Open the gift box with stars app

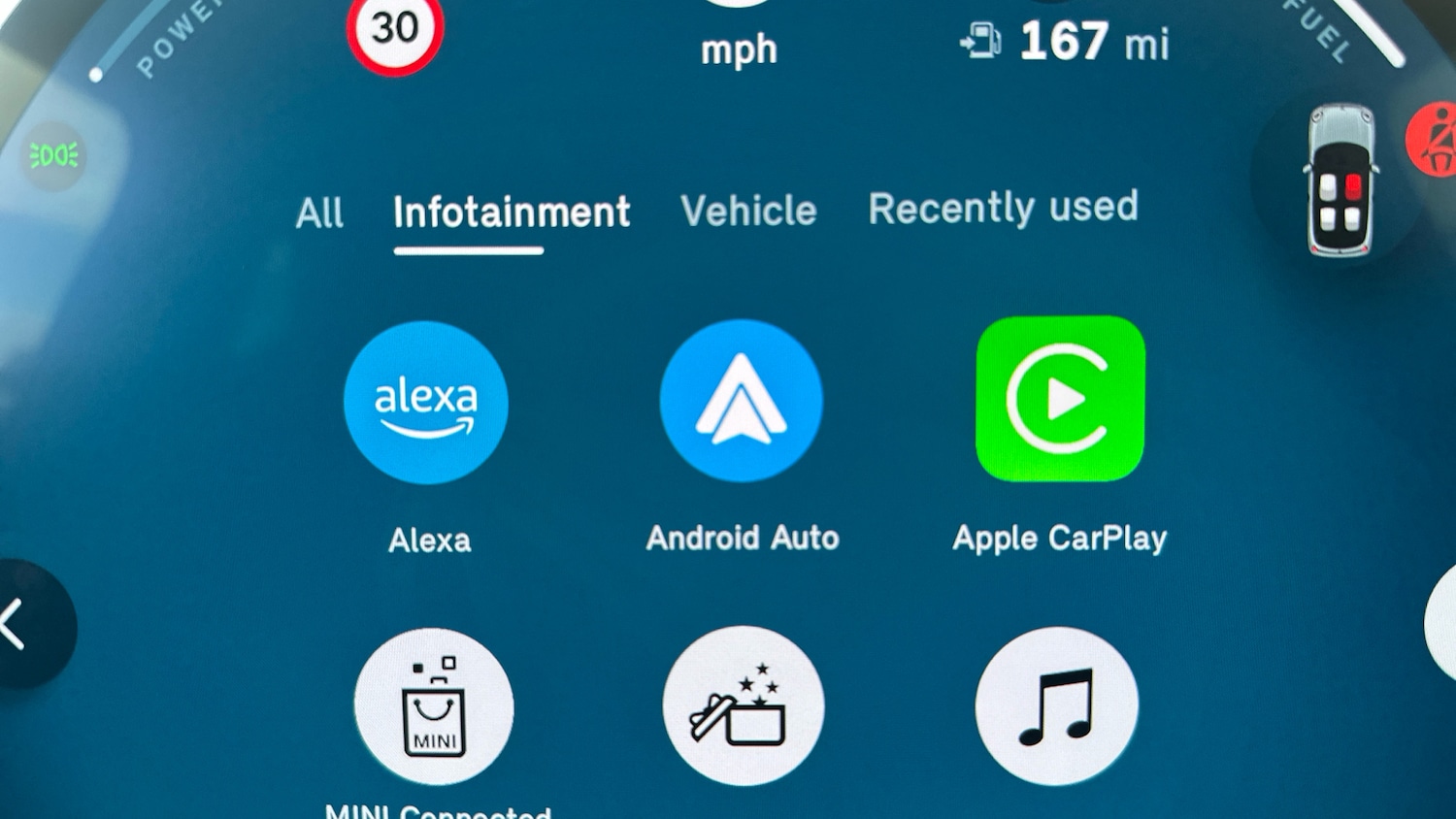point(743,705)
